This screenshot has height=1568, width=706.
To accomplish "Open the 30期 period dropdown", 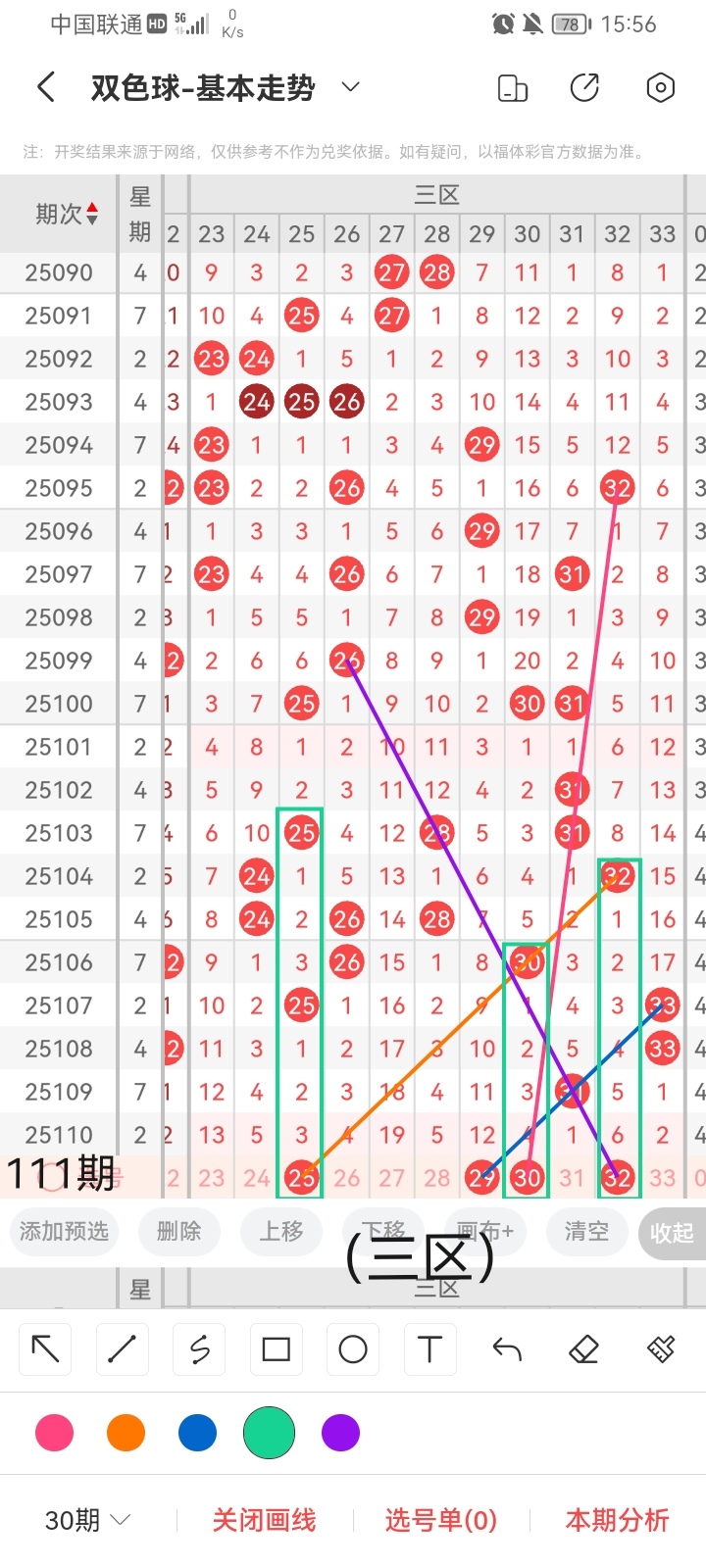I will pos(87,1520).
